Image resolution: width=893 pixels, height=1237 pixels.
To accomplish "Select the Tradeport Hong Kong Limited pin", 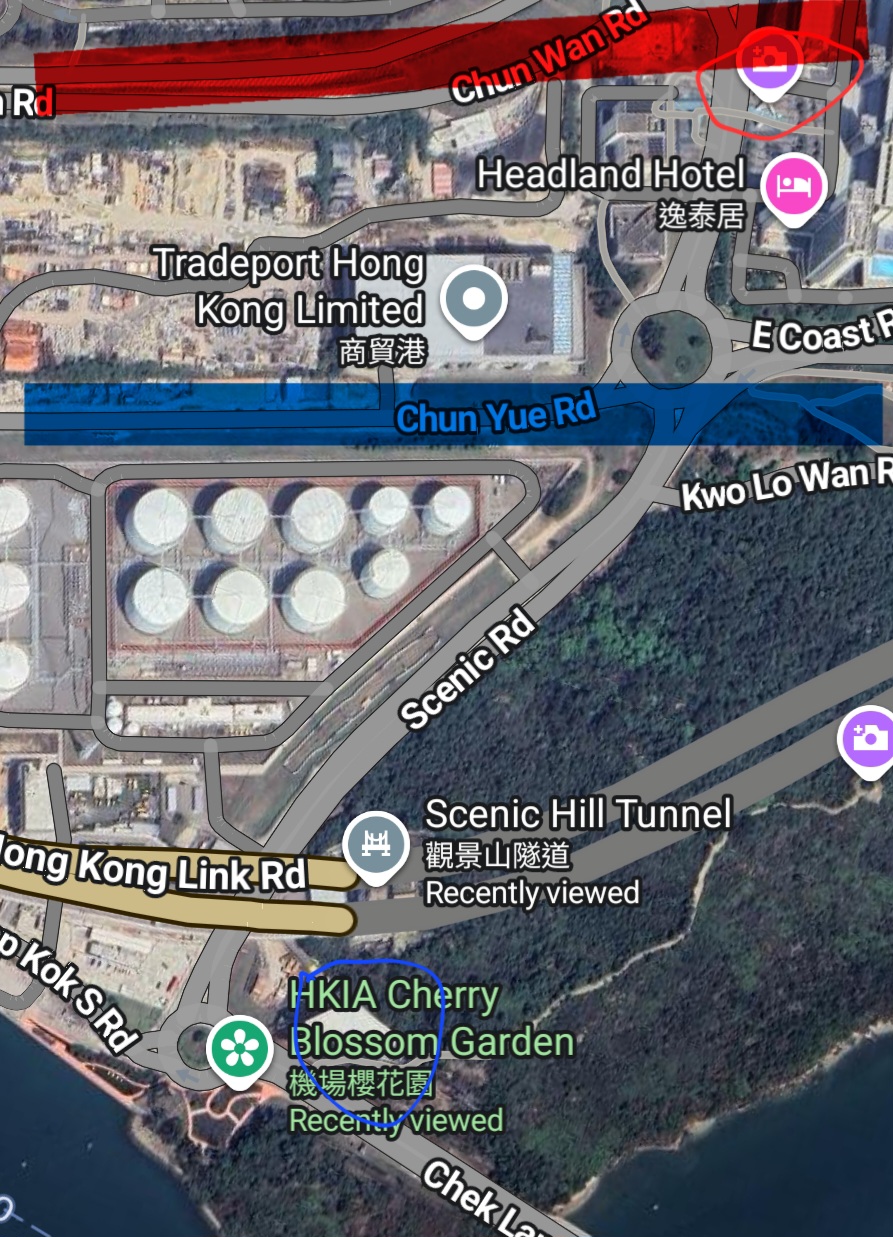I will [475, 299].
